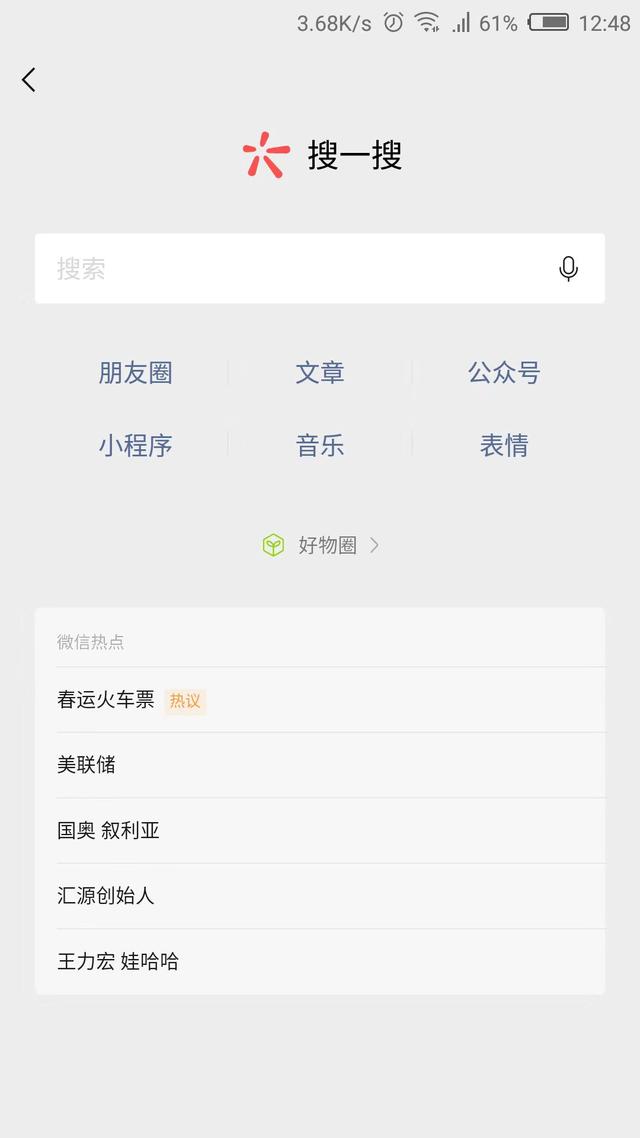
Task: Start voice search with the microphone icon
Action: pos(568,269)
